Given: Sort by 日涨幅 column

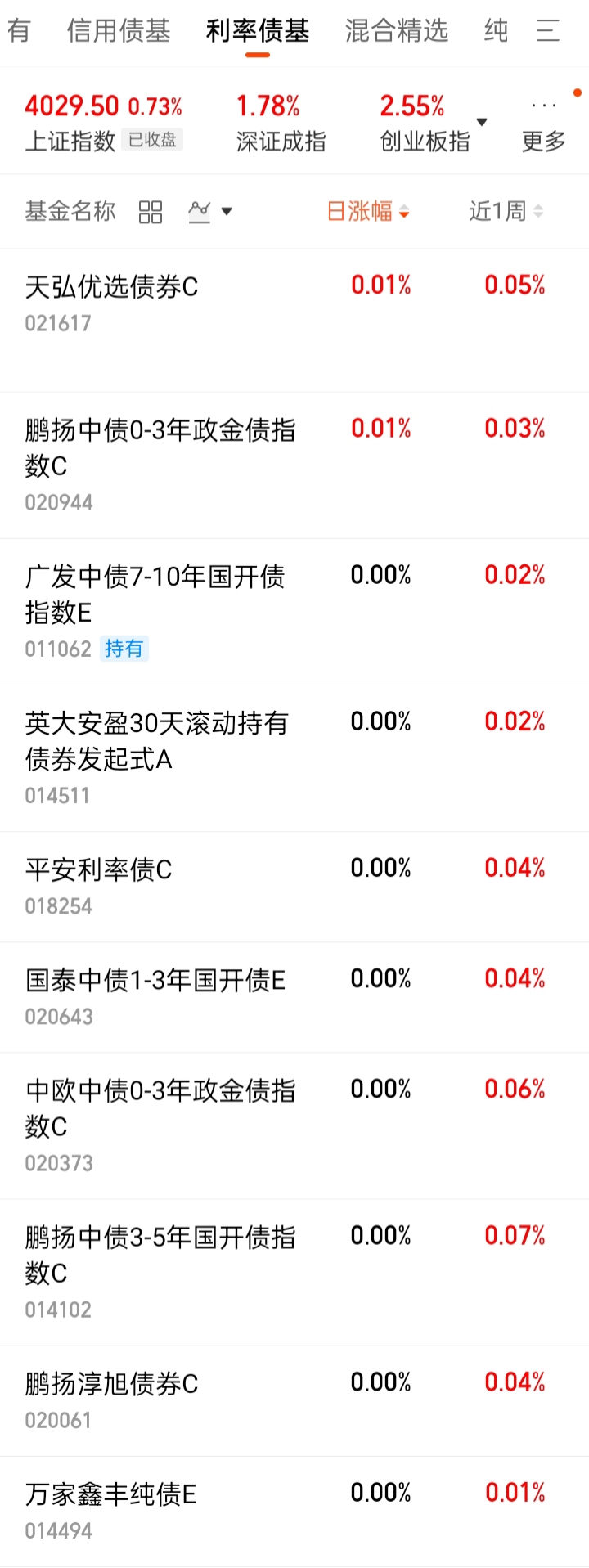Looking at the screenshot, I should coord(368,212).
